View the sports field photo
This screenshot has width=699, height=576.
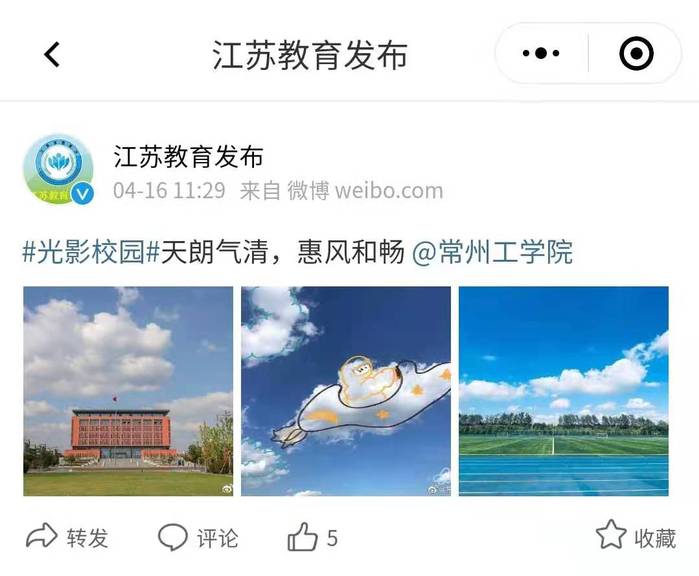[x=563, y=391]
